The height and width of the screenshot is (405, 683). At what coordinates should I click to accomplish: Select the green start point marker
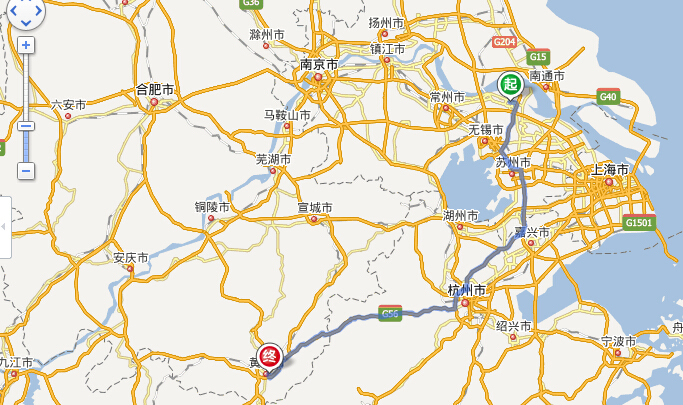(x=511, y=85)
